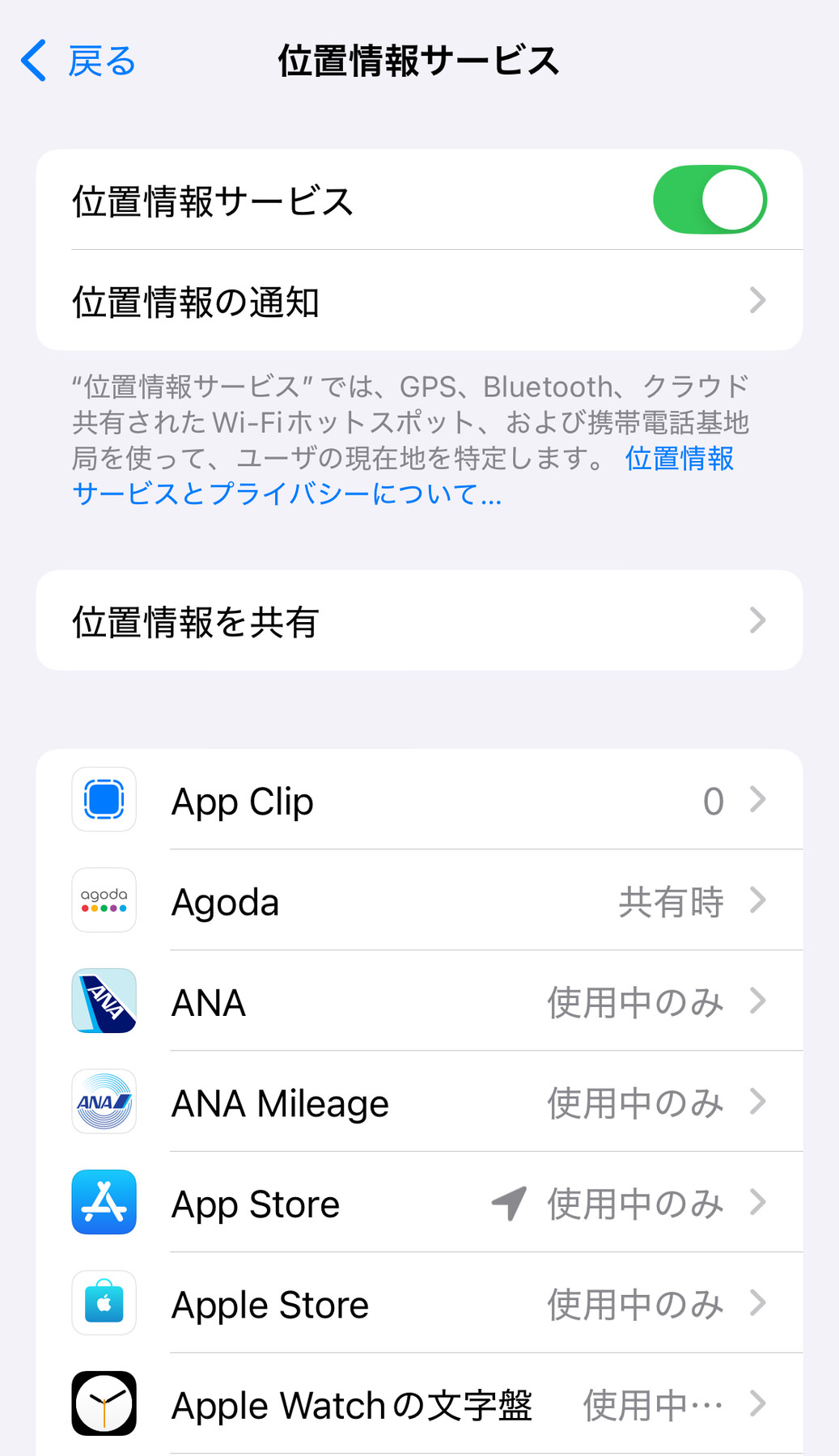Select the ANA app row

click(419, 1002)
